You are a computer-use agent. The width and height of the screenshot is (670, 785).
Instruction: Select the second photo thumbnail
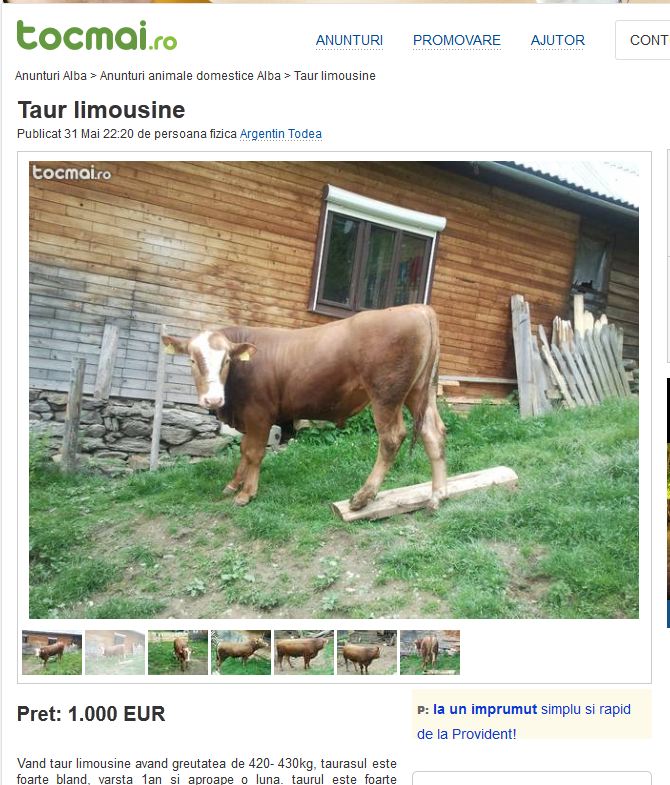pos(115,652)
